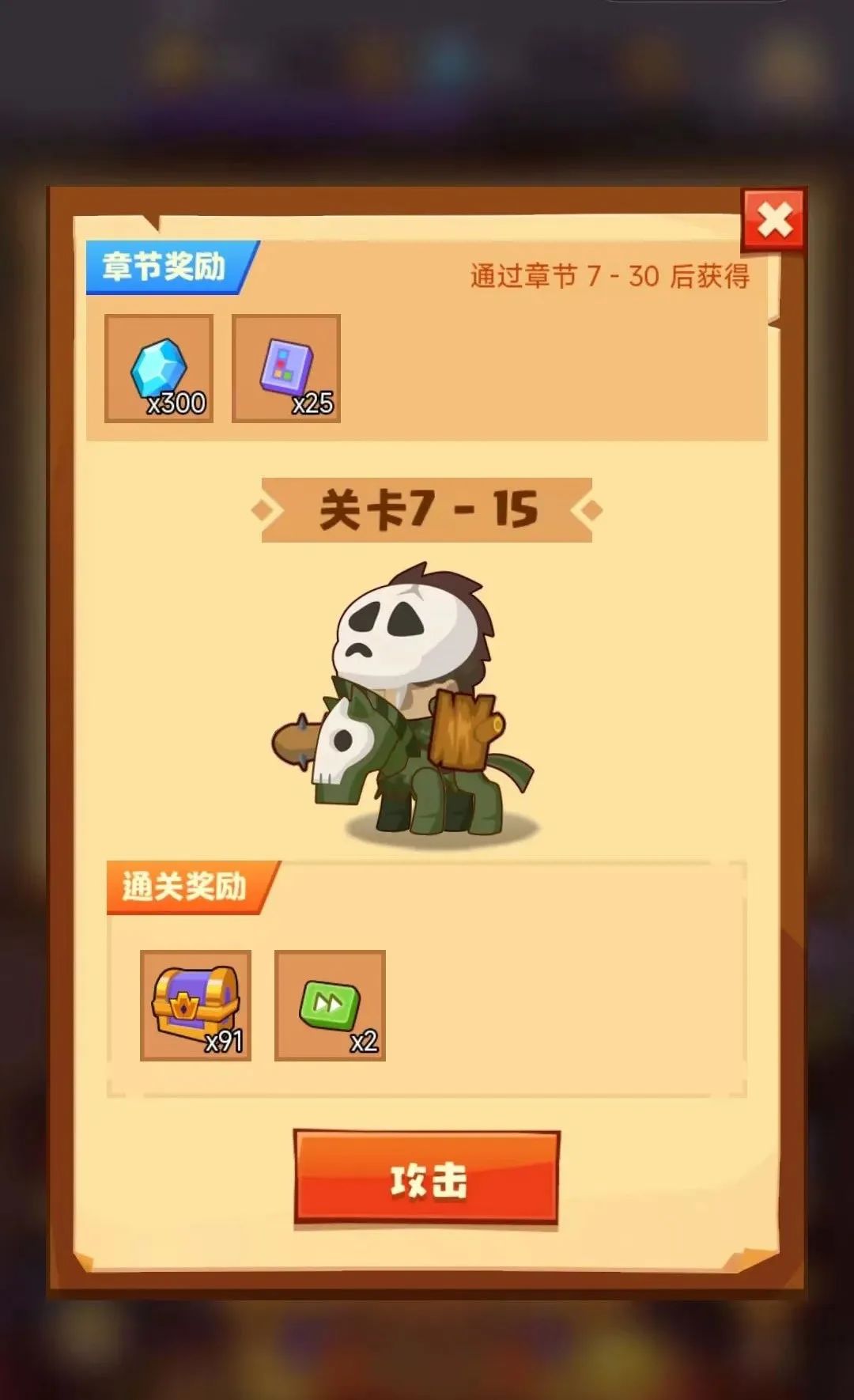This screenshot has height=1400, width=854.
Task: Close the stage 7-15 dialog
Action: (x=773, y=220)
